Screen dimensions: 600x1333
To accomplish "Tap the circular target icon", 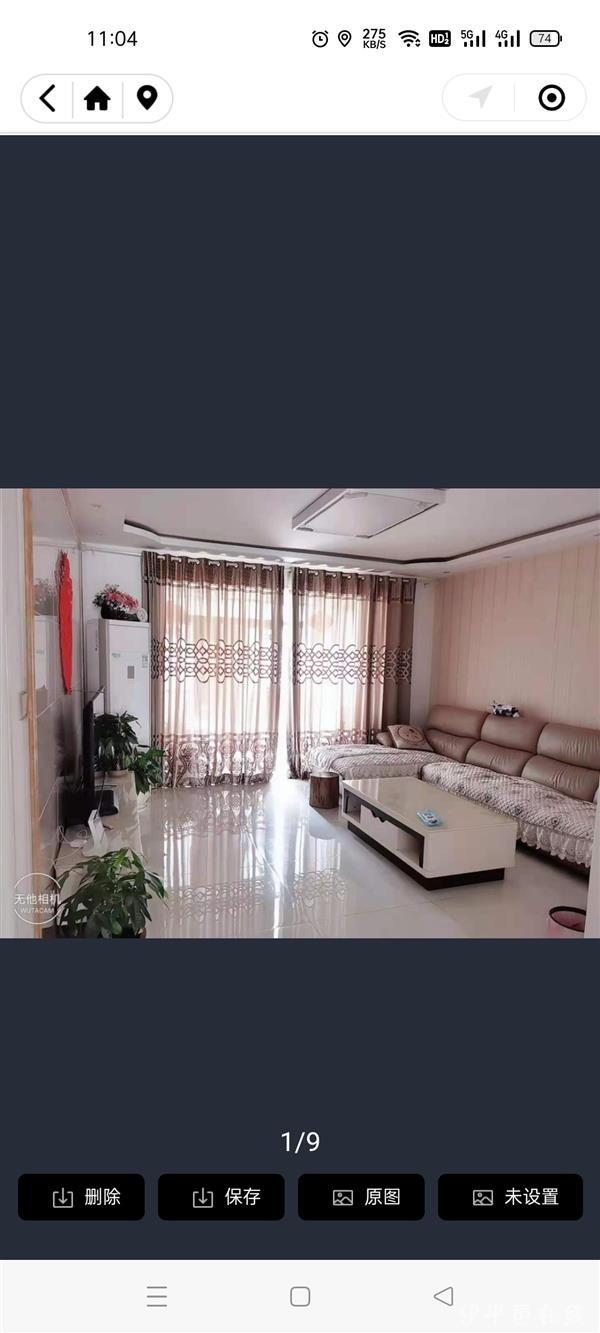I will pyautogui.click(x=551, y=97).
